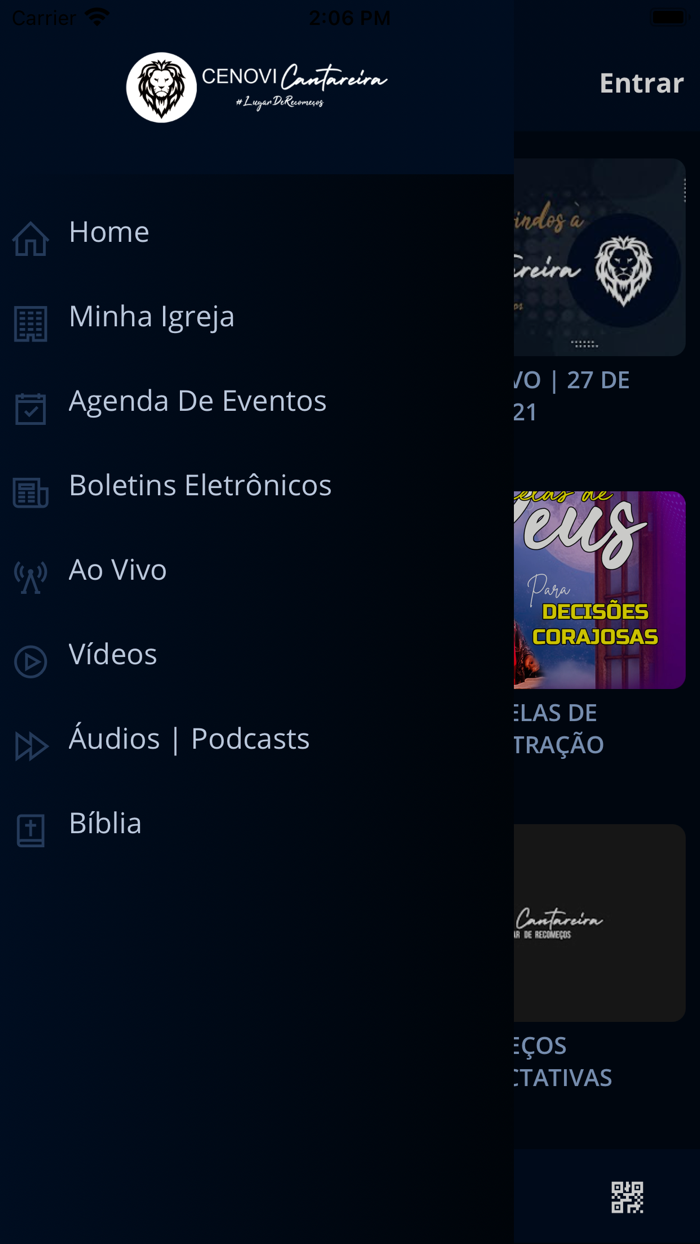Select Boletins Eletrônicos
The image size is (700, 1244).
coord(199,486)
